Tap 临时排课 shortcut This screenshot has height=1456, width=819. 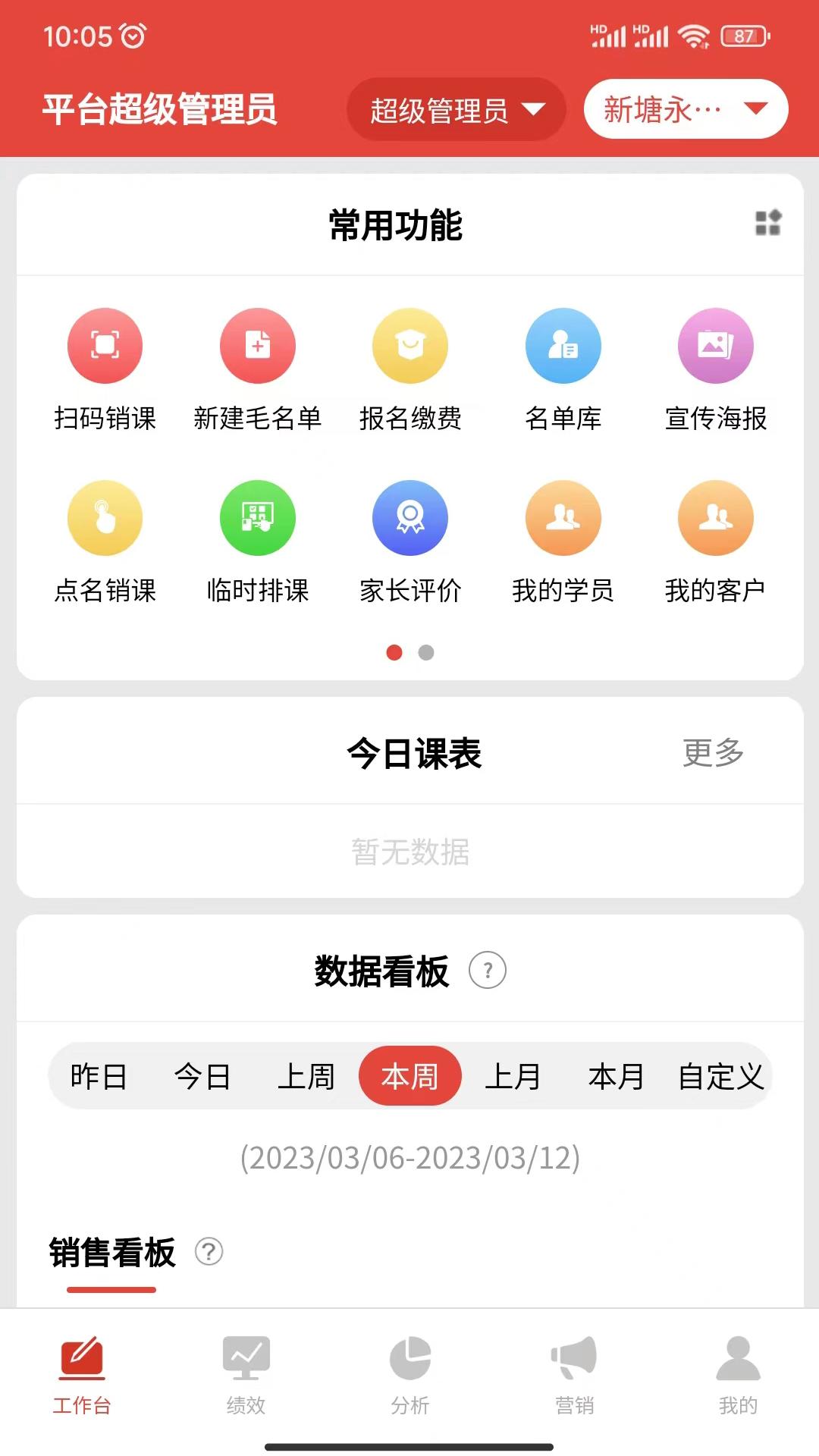(257, 519)
